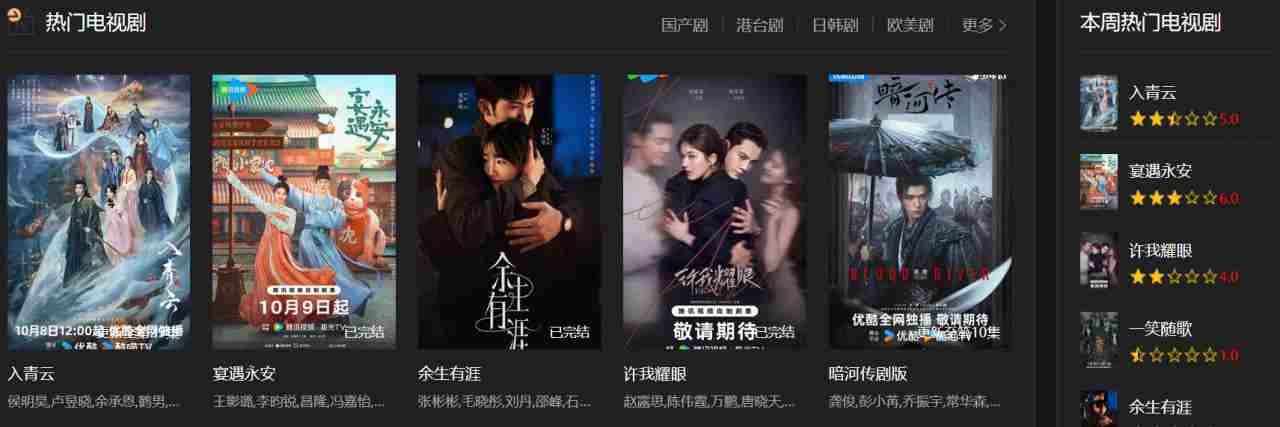Open 许我耀眼 in the weekly hot list
The width and height of the screenshot is (1280, 427).
pyautogui.click(x=1160, y=250)
